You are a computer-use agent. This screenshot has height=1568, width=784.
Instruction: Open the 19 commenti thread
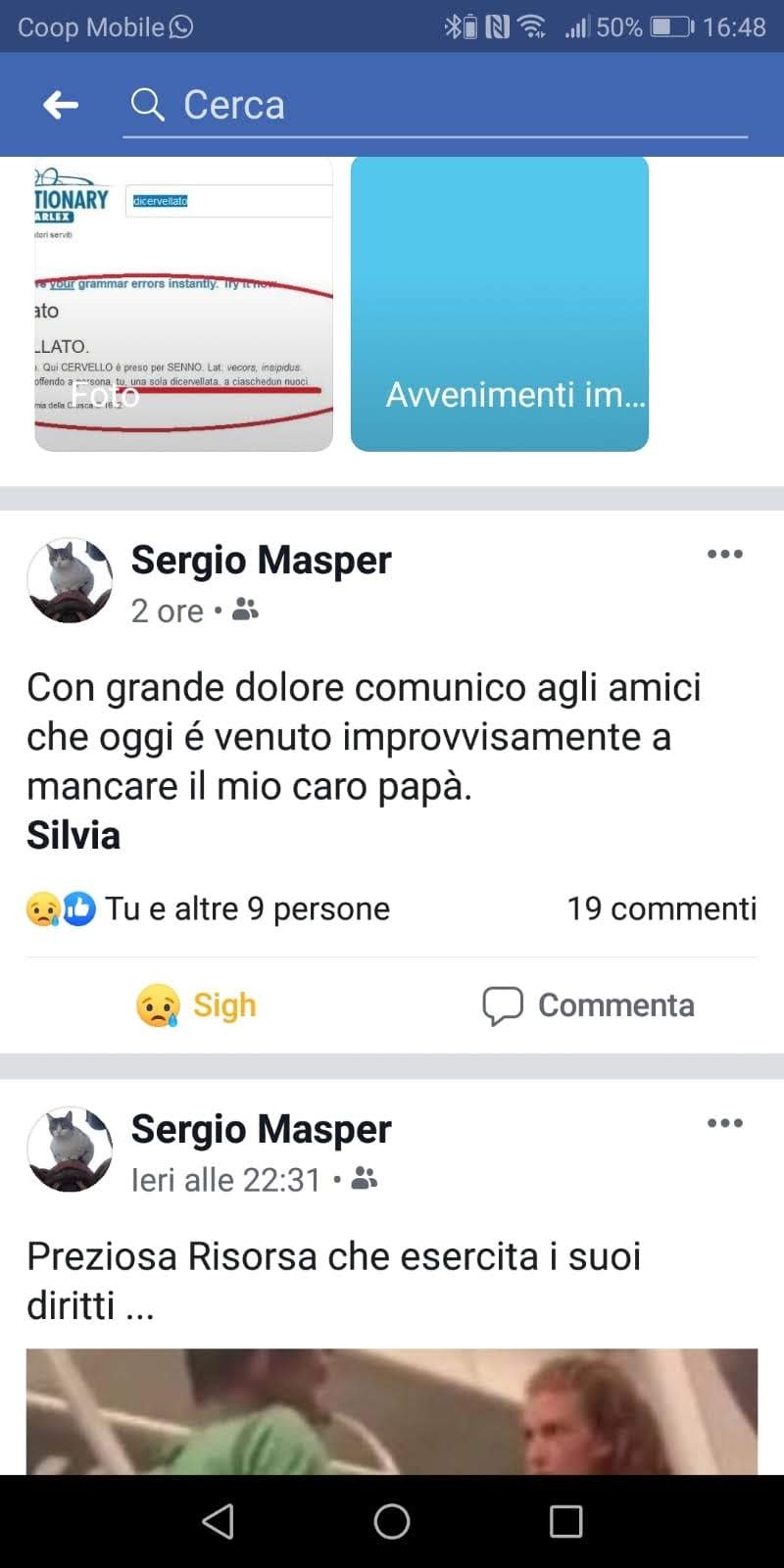pos(661,909)
